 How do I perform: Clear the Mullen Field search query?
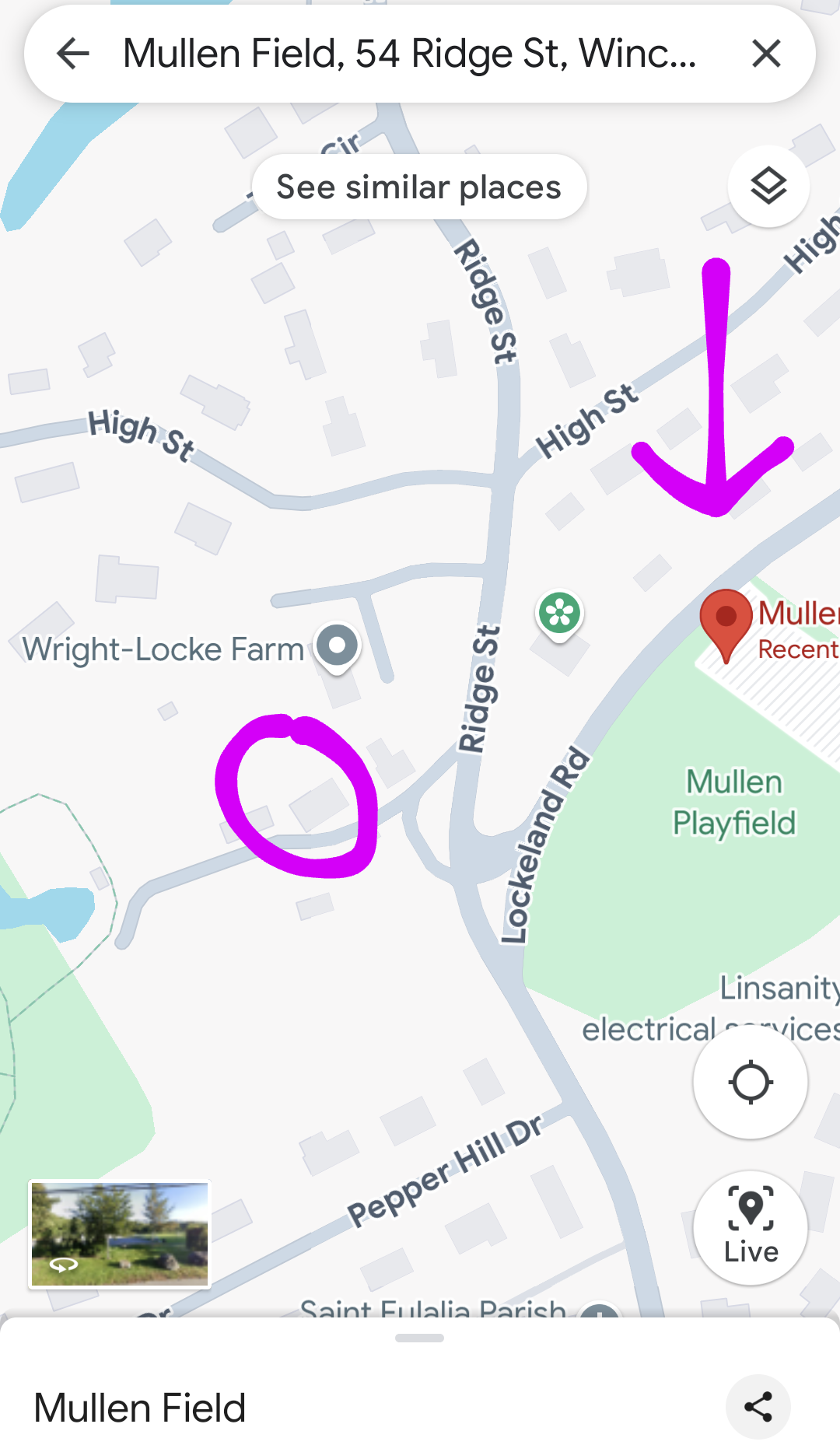(x=766, y=54)
